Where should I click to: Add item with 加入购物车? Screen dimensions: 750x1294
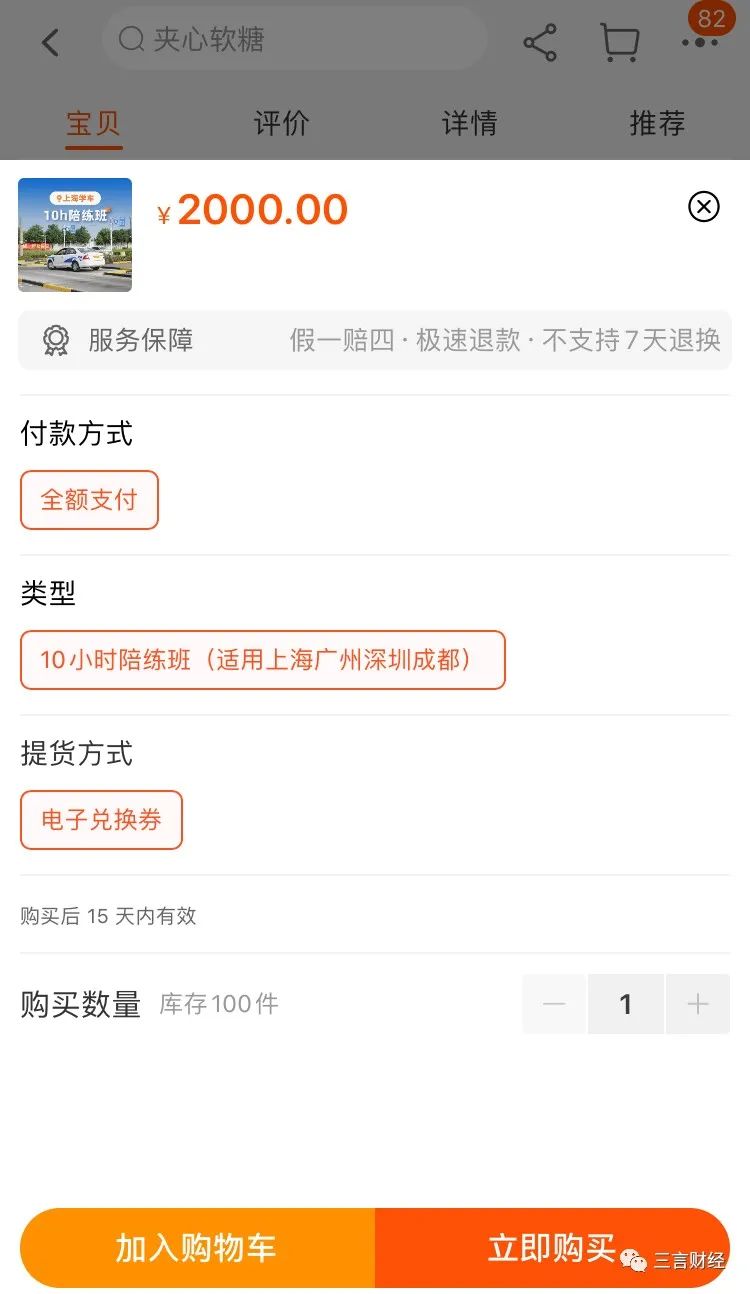coord(197,1248)
